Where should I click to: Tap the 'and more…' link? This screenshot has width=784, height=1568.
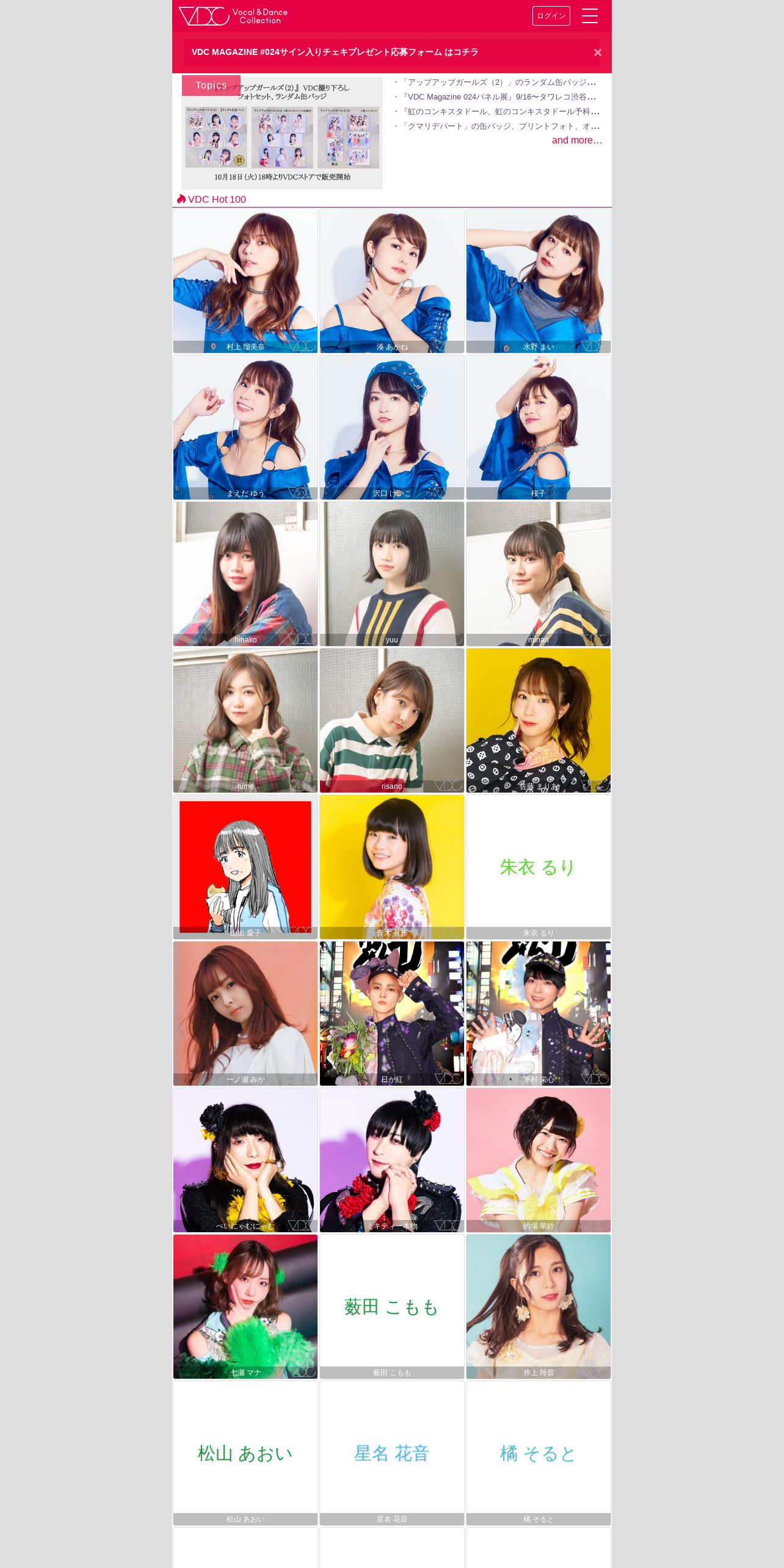tap(576, 140)
